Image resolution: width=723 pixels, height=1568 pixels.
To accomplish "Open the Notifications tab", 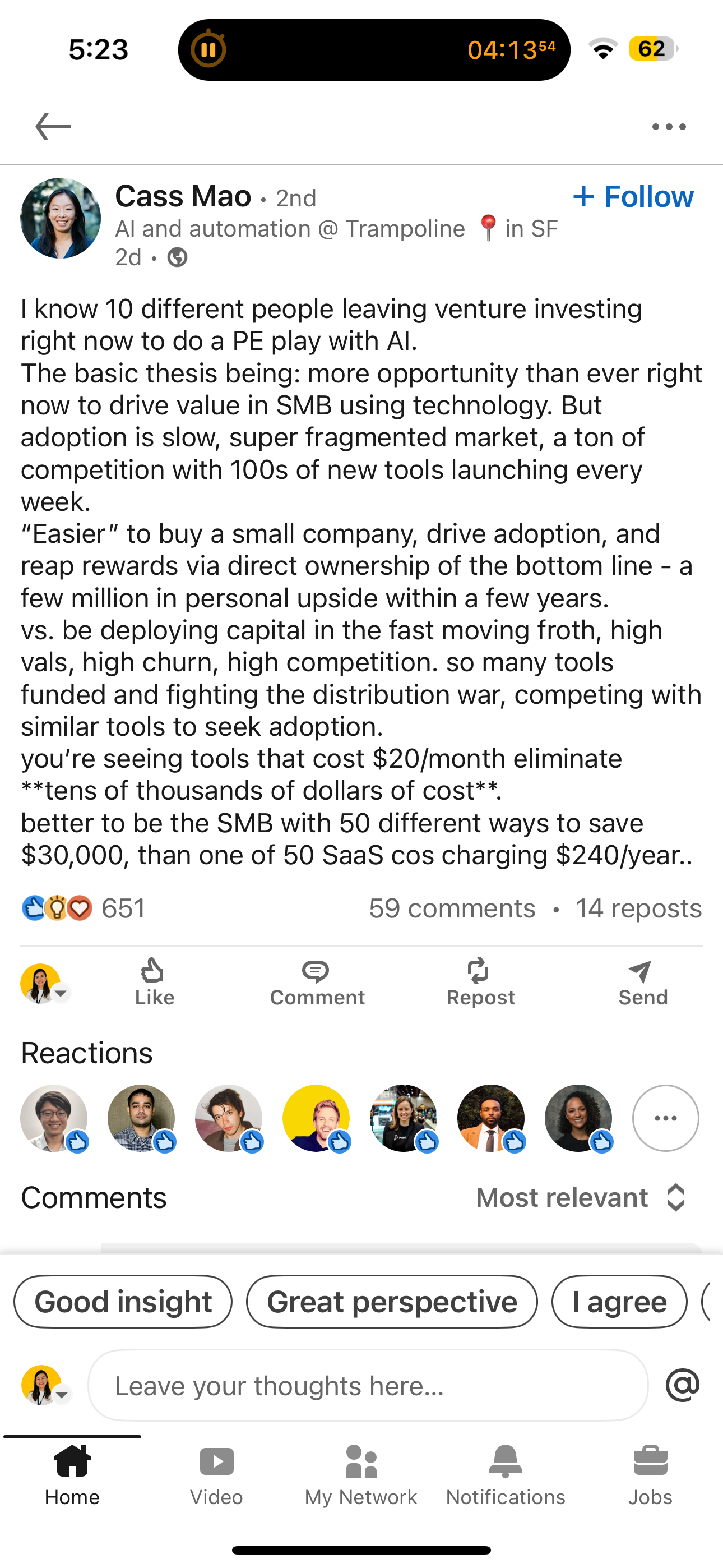I will tap(505, 1474).
